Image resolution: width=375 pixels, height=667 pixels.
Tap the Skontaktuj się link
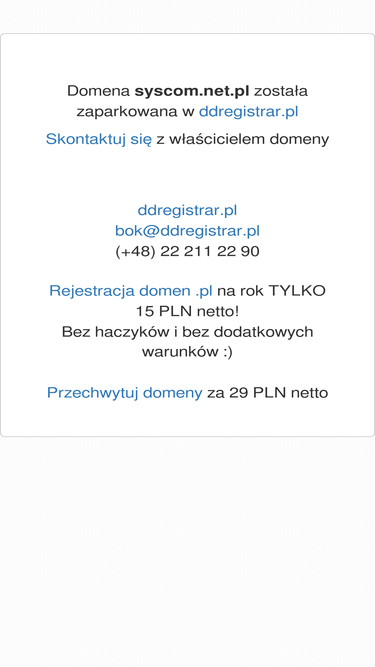click(98, 139)
